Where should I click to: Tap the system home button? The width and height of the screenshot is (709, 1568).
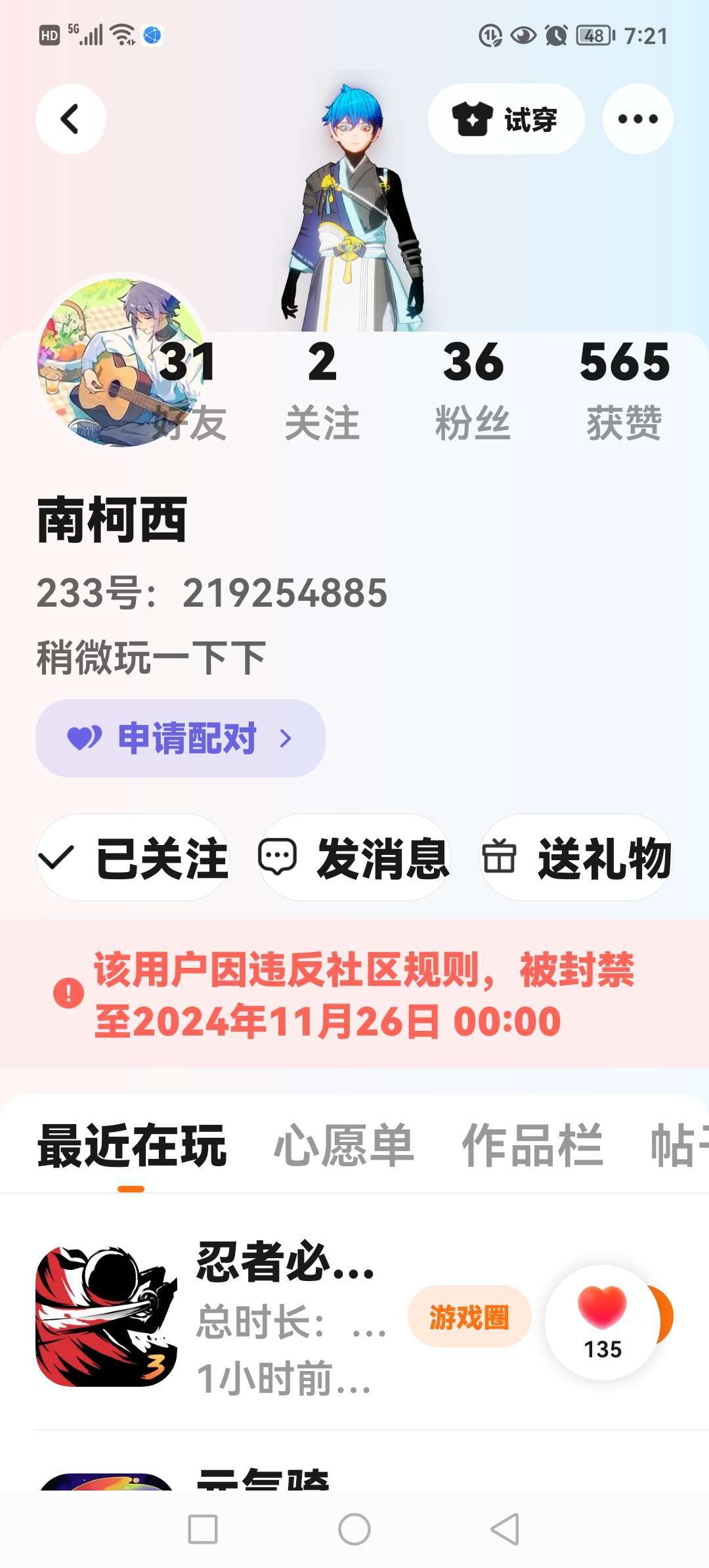(x=354, y=1529)
